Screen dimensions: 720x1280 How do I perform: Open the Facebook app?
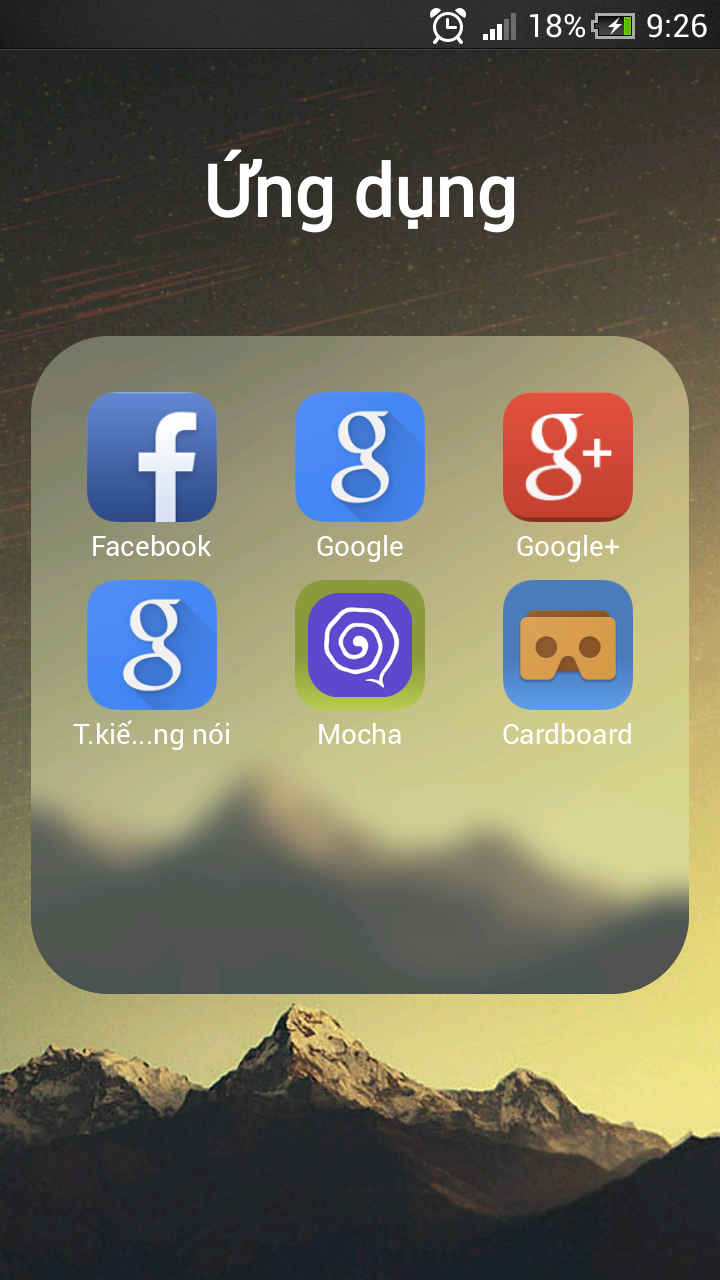[x=152, y=458]
